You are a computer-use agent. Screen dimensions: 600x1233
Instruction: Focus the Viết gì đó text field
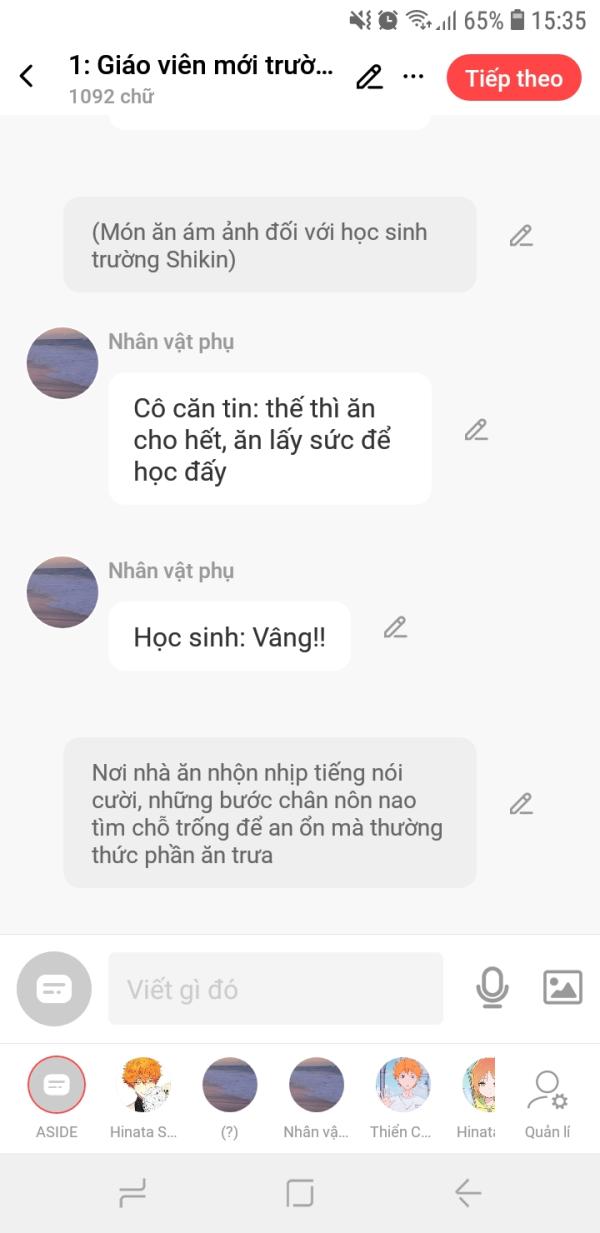click(x=276, y=989)
